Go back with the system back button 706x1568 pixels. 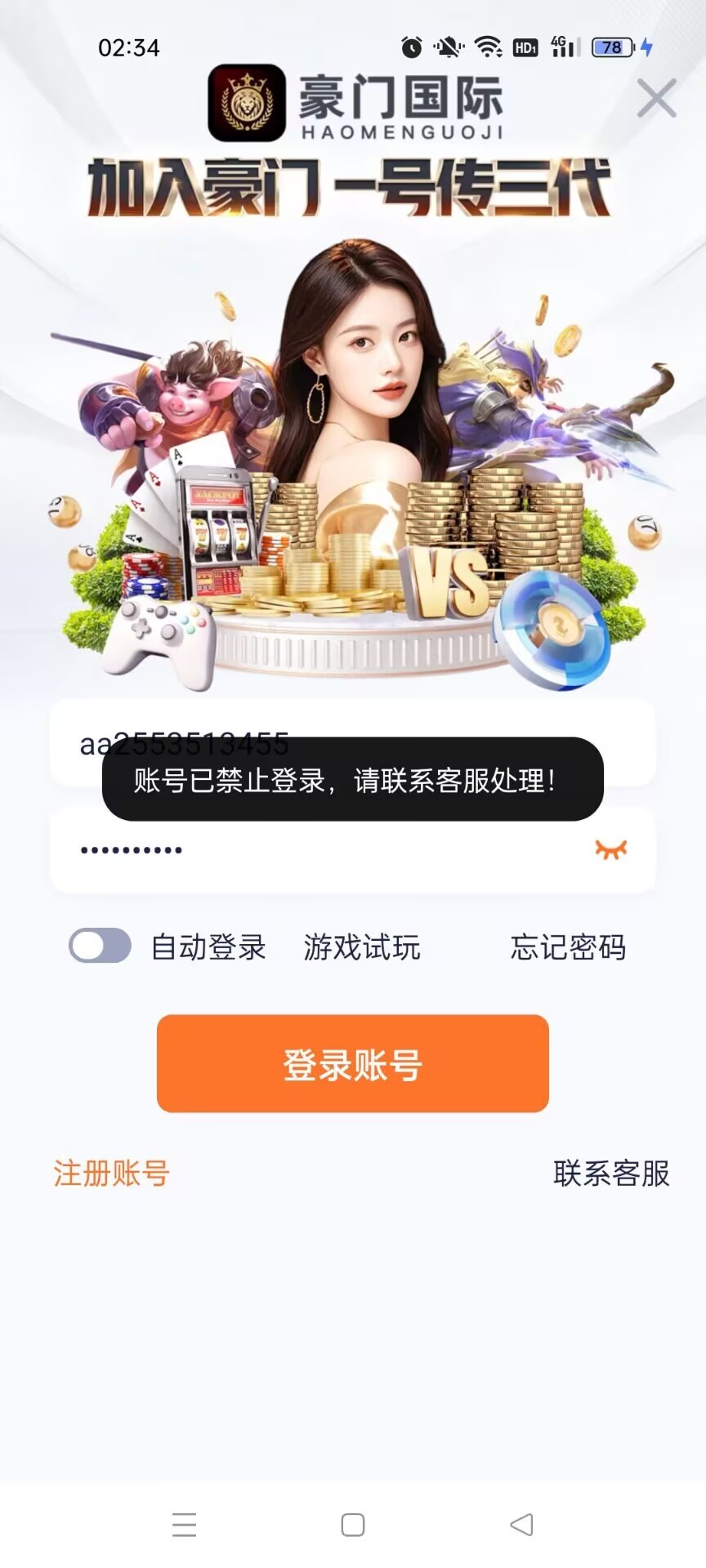pyautogui.click(x=521, y=1525)
